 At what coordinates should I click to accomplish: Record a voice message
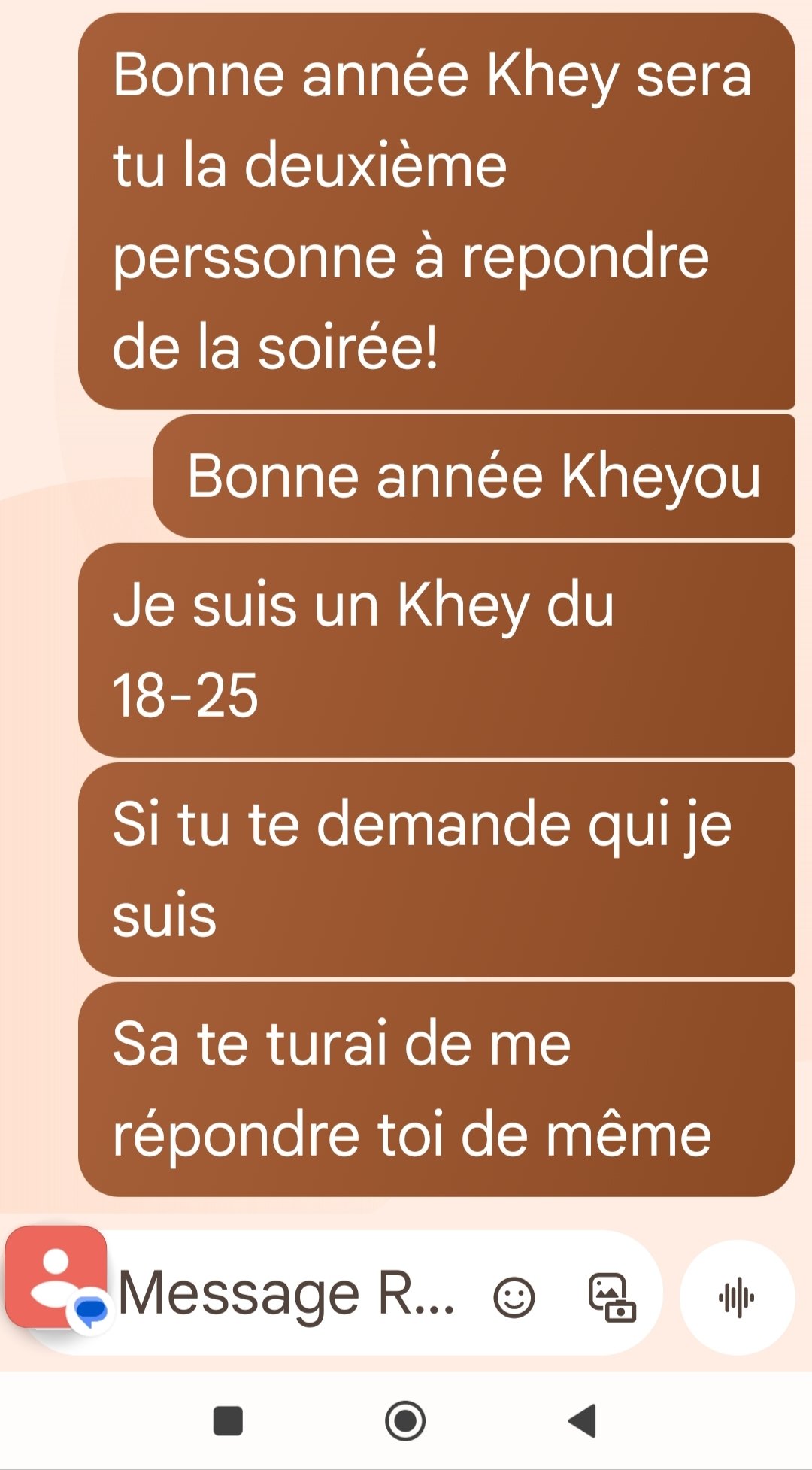click(737, 1297)
